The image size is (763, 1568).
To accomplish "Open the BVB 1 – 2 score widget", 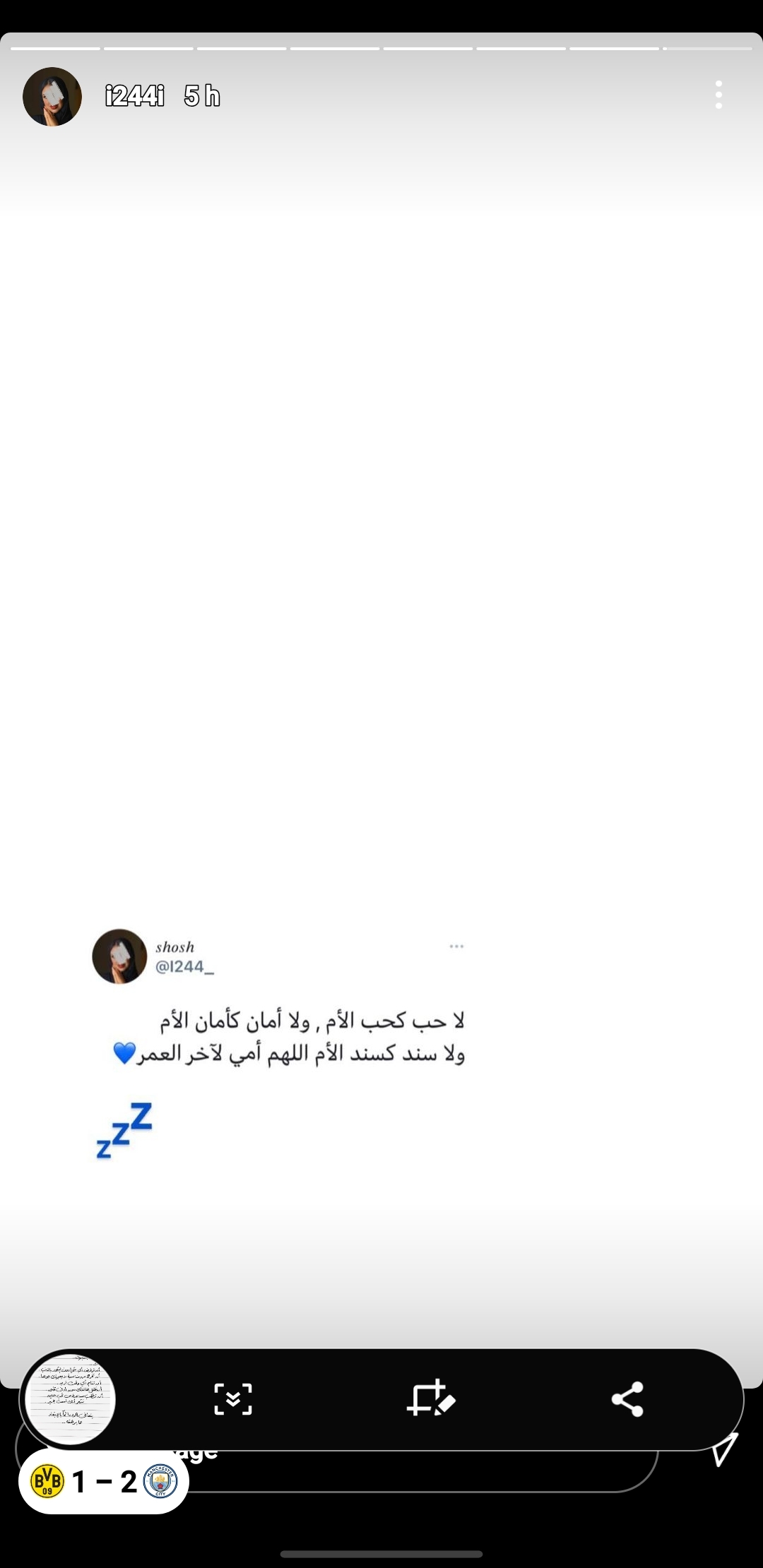I will click(104, 1481).
